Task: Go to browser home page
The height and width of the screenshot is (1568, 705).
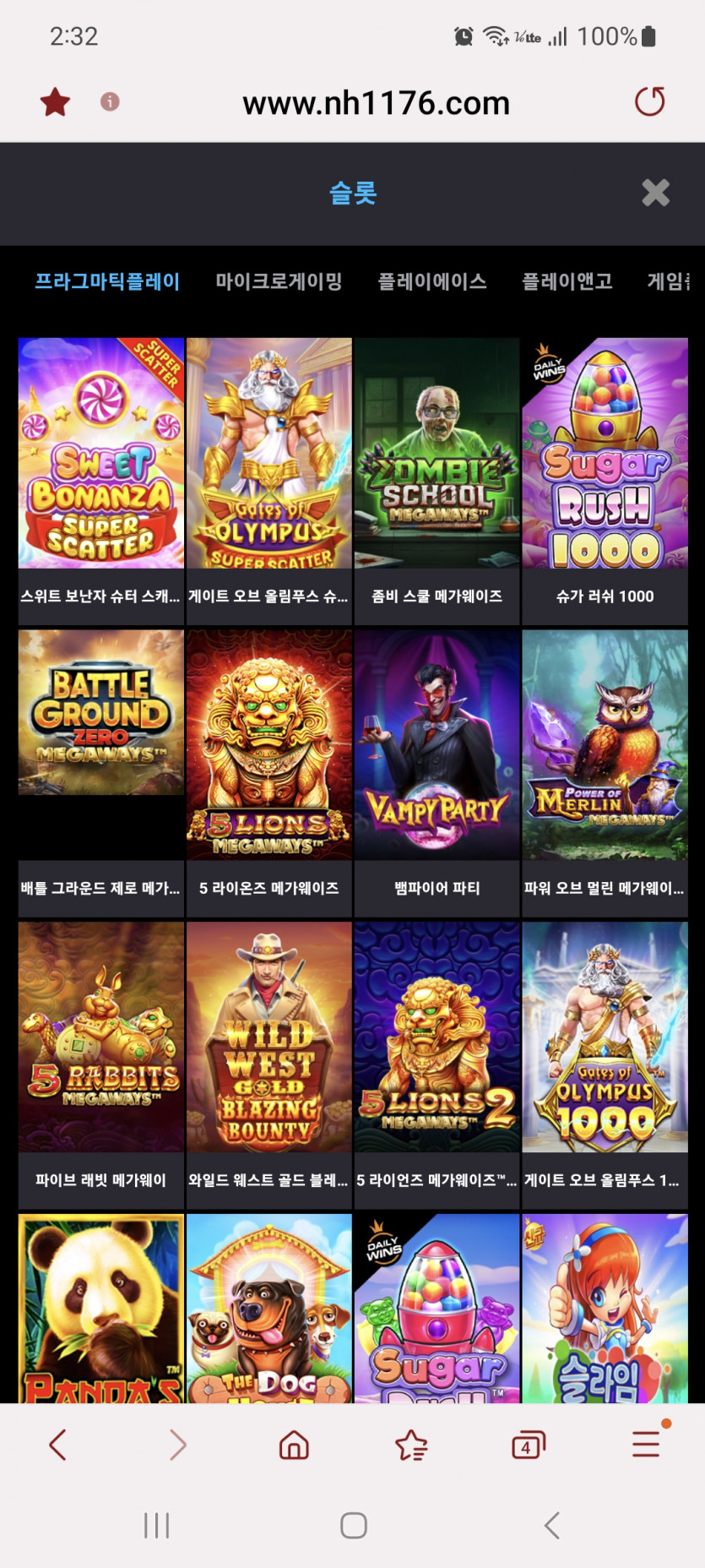Action: tap(294, 1445)
